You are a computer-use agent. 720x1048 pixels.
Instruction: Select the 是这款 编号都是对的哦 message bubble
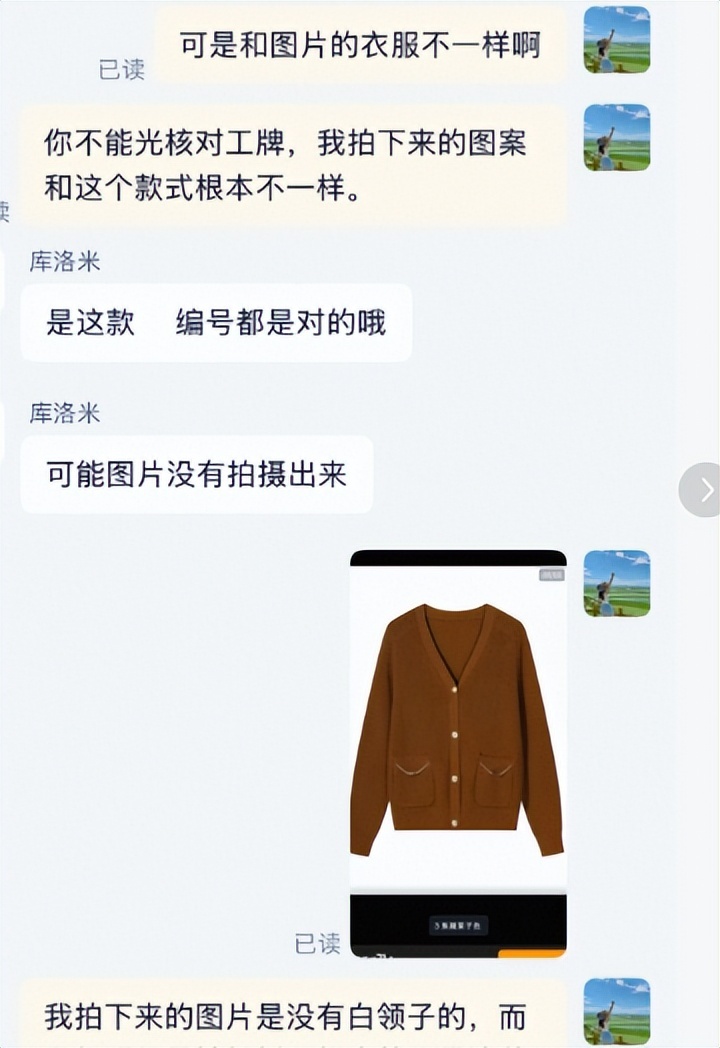point(215,321)
